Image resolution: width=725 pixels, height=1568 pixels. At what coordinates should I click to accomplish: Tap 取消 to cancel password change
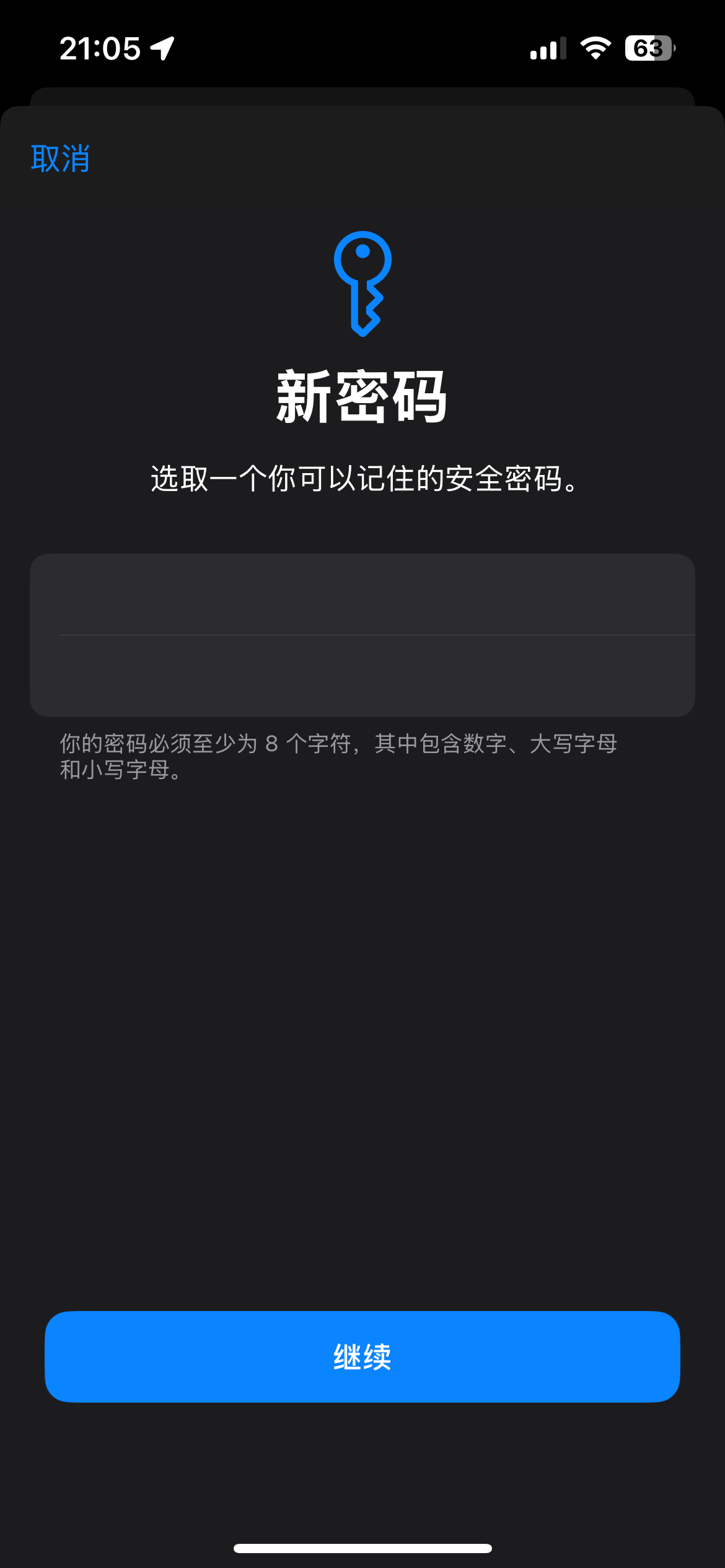pos(60,159)
